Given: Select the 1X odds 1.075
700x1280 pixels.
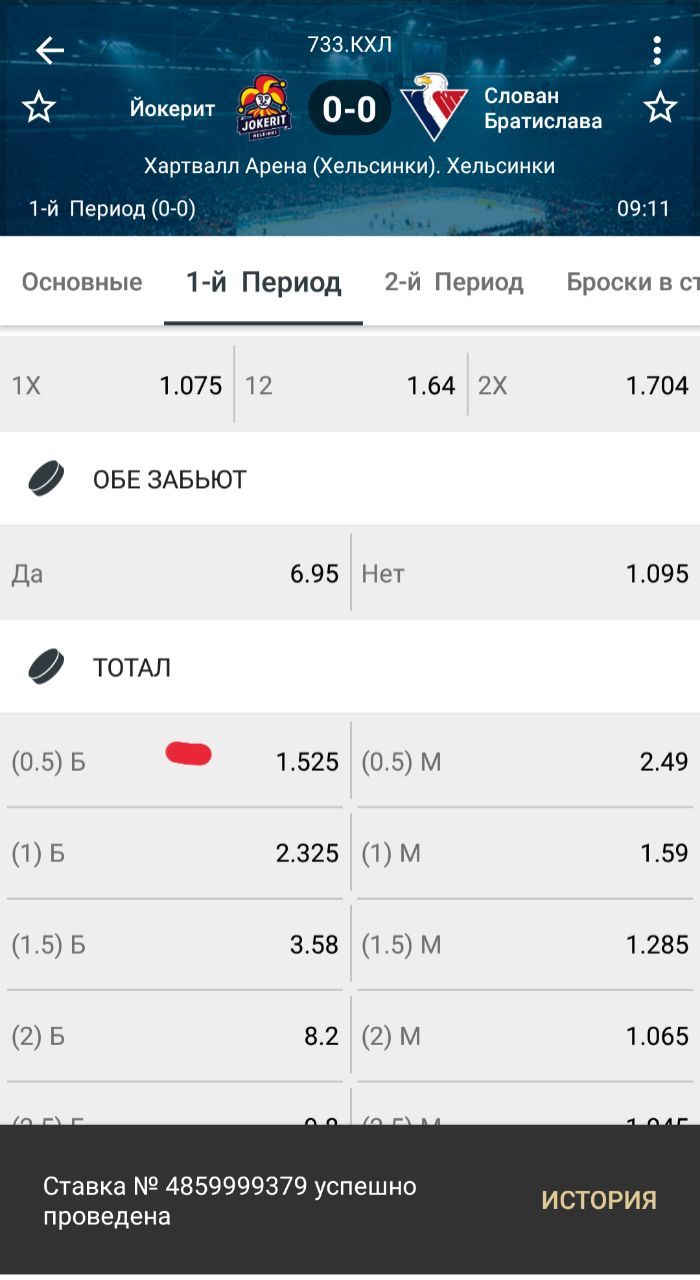Looking at the screenshot, I should pos(117,385).
